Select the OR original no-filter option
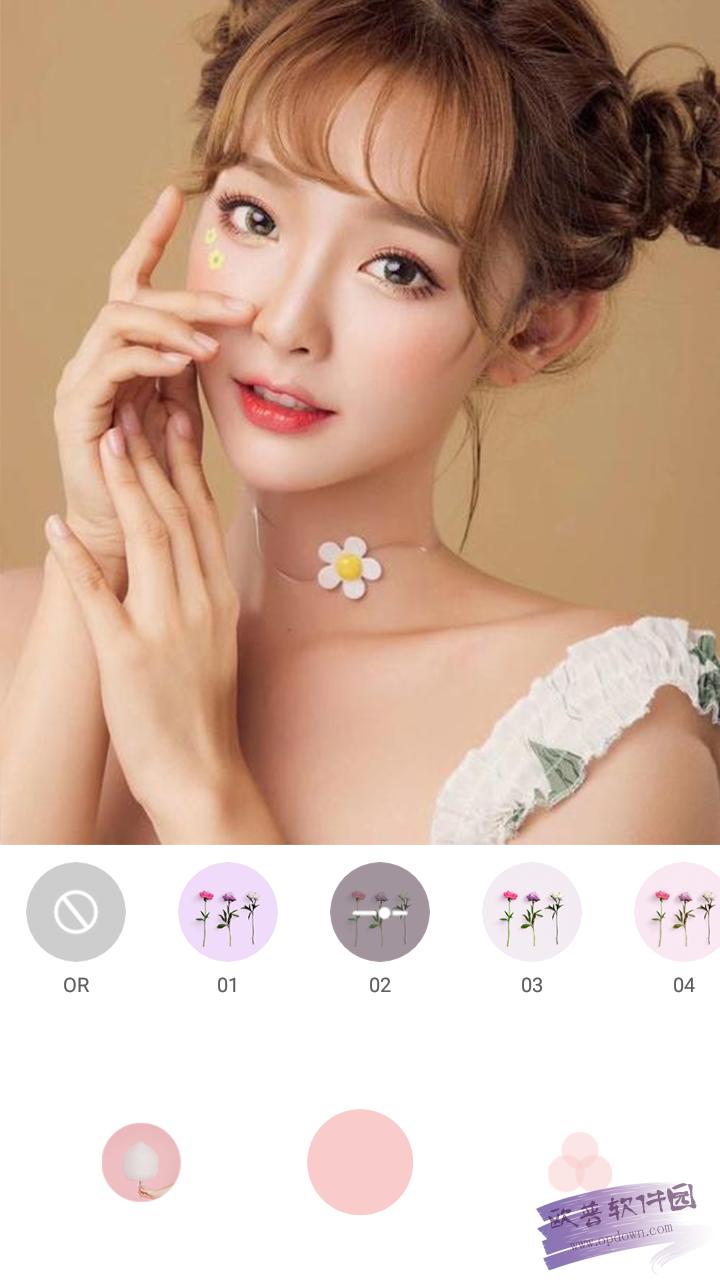This screenshot has width=720, height=1280. 76,912
